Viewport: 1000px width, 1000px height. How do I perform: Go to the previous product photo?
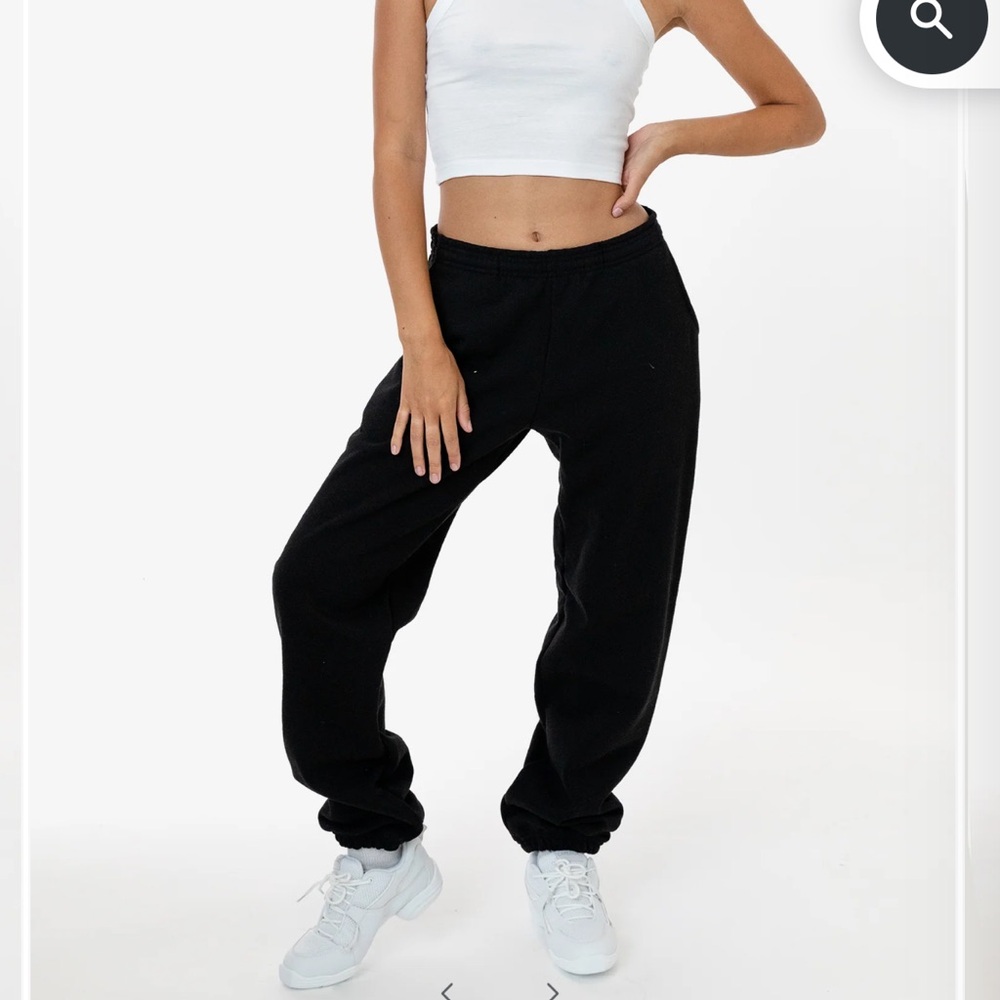point(447,991)
